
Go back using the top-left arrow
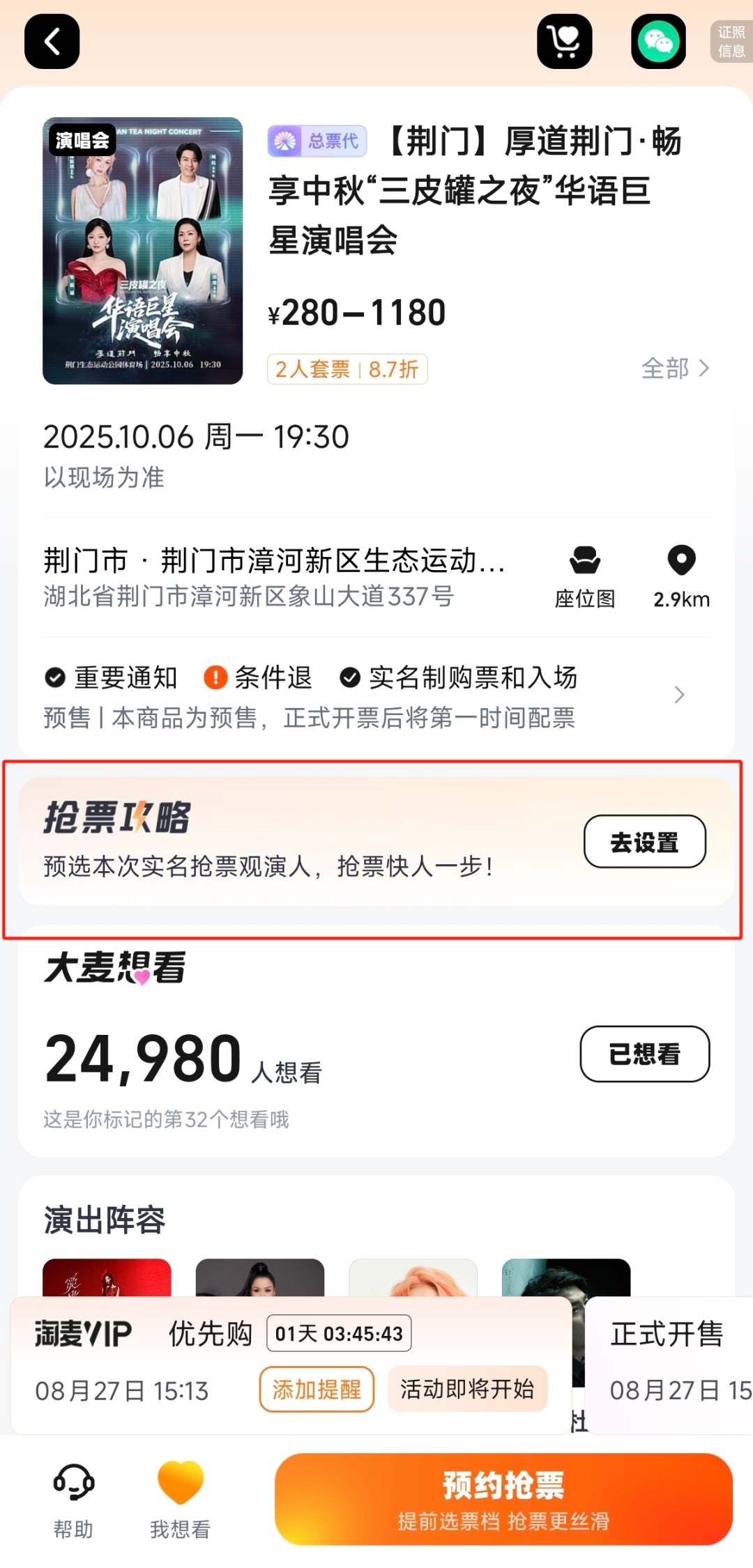52,42
